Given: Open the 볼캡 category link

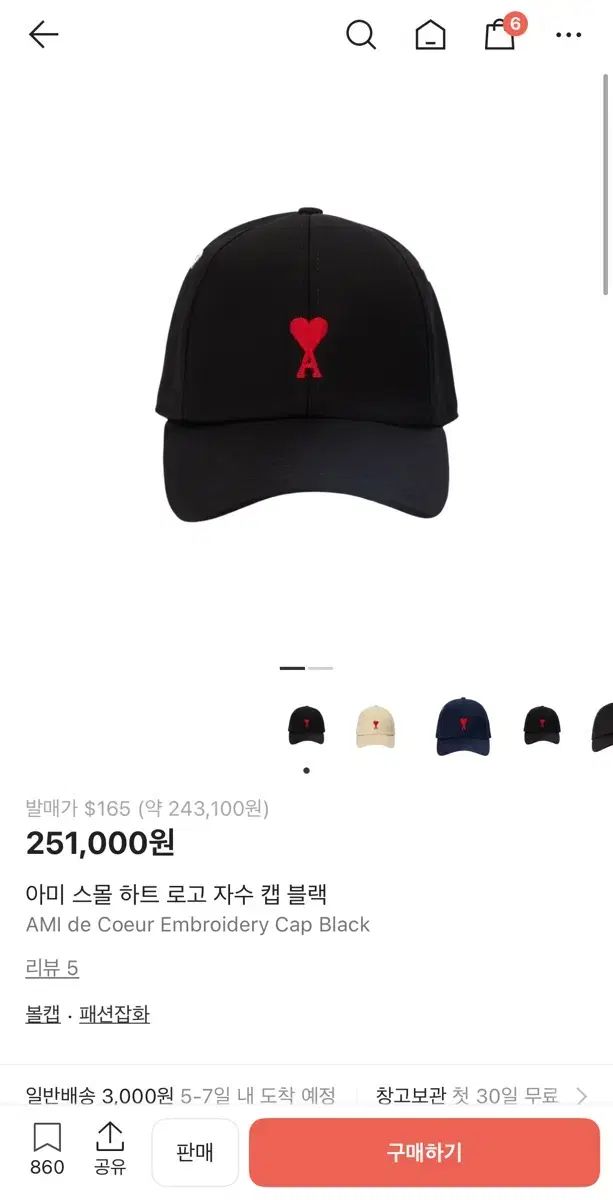Looking at the screenshot, I should click(x=43, y=1014).
